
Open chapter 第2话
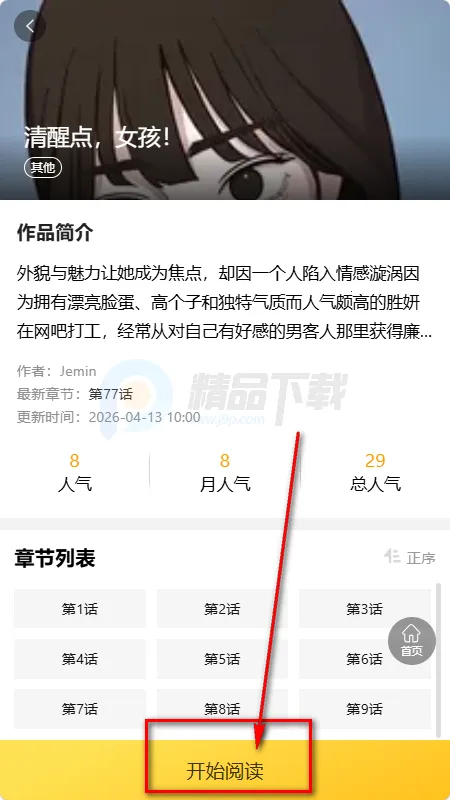(x=222, y=609)
